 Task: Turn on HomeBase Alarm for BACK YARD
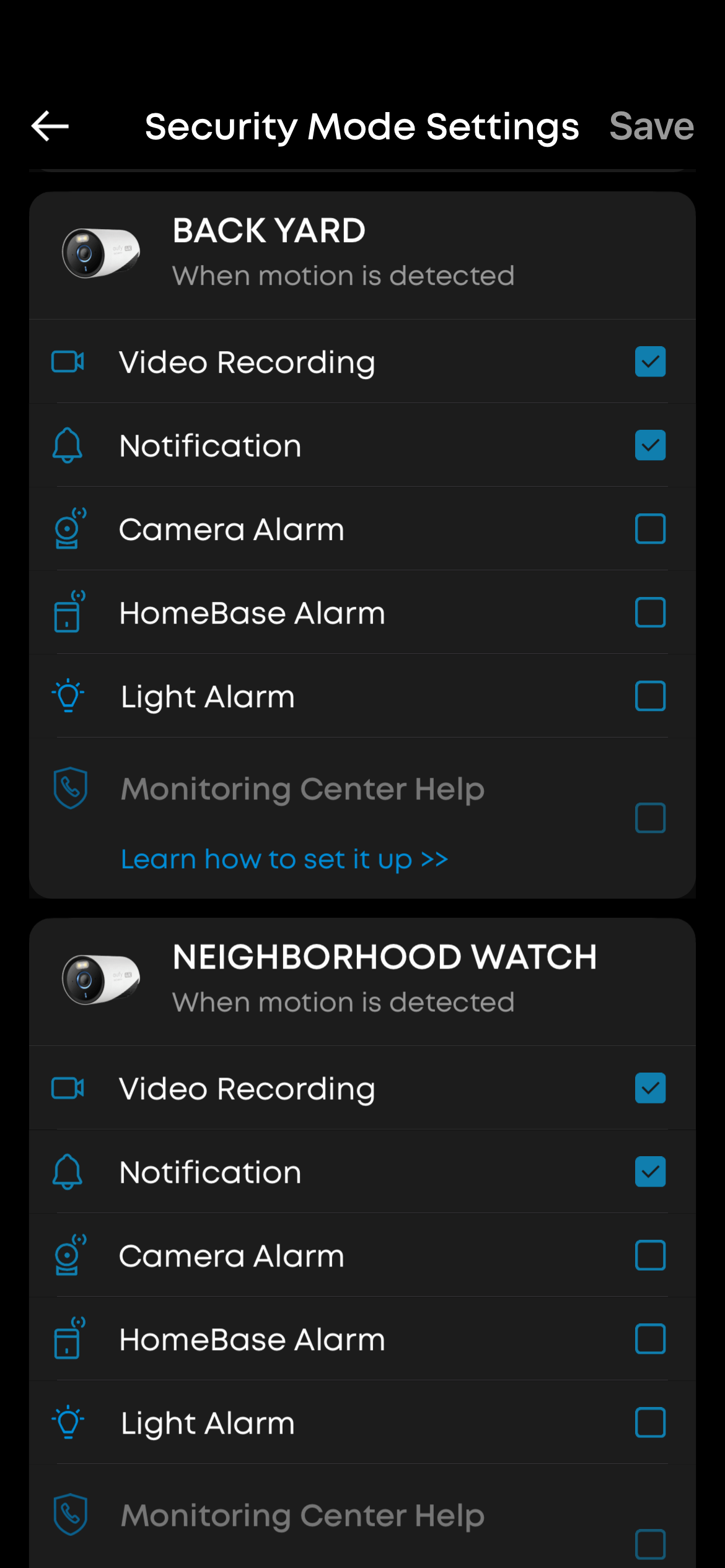pyautogui.click(x=650, y=612)
